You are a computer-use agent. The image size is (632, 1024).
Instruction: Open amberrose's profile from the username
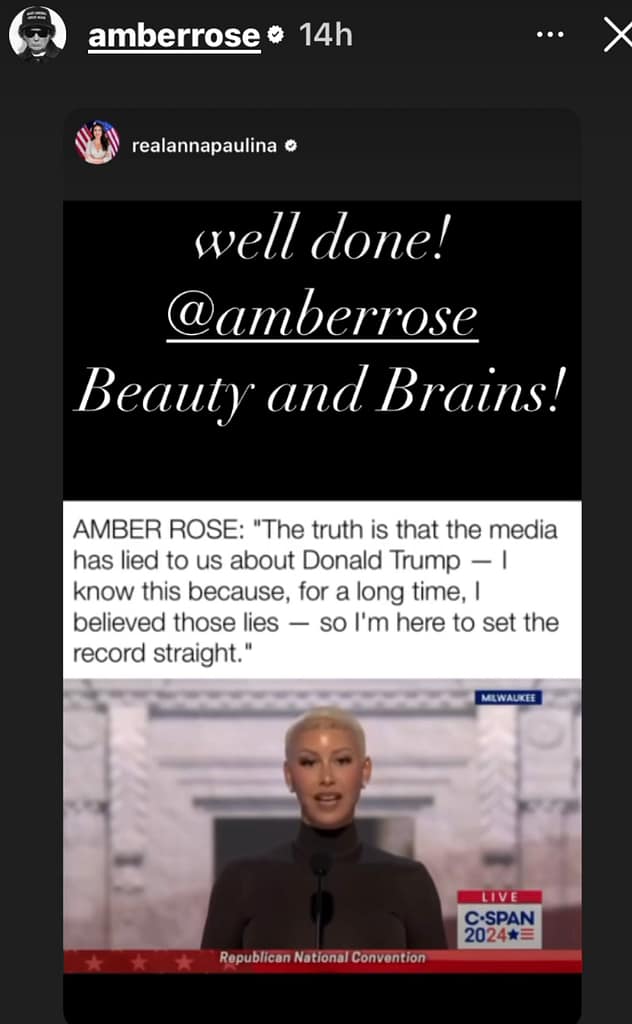[174, 36]
